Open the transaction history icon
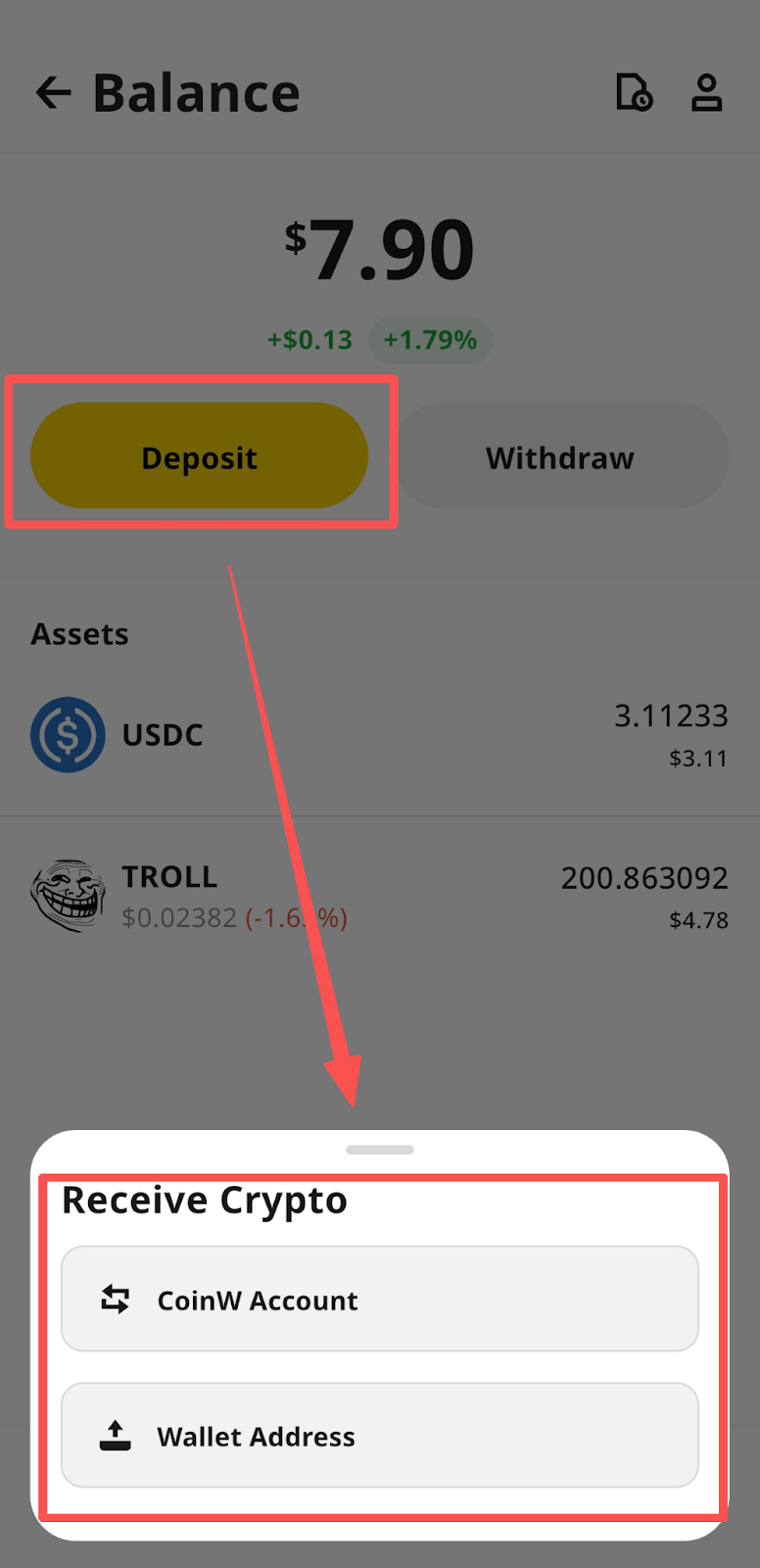 pos(634,93)
